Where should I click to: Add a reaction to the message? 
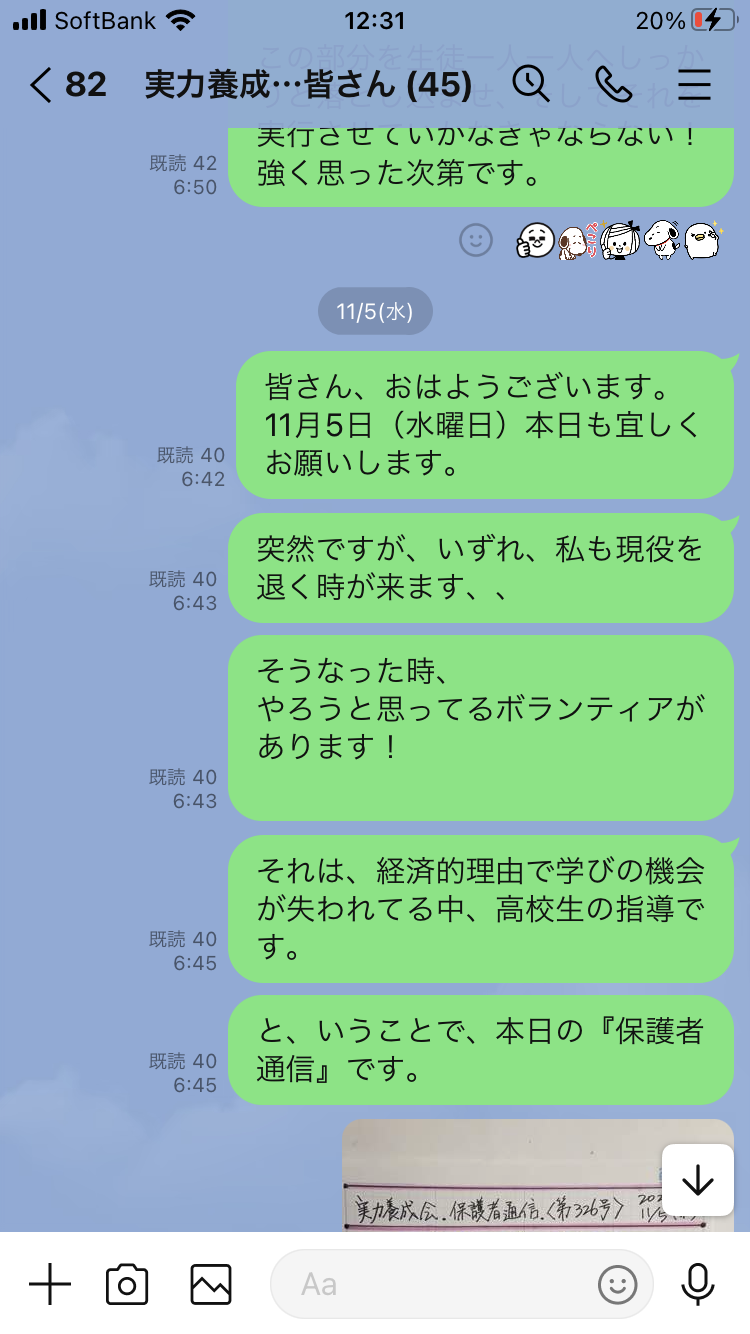click(x=476, y=239)
